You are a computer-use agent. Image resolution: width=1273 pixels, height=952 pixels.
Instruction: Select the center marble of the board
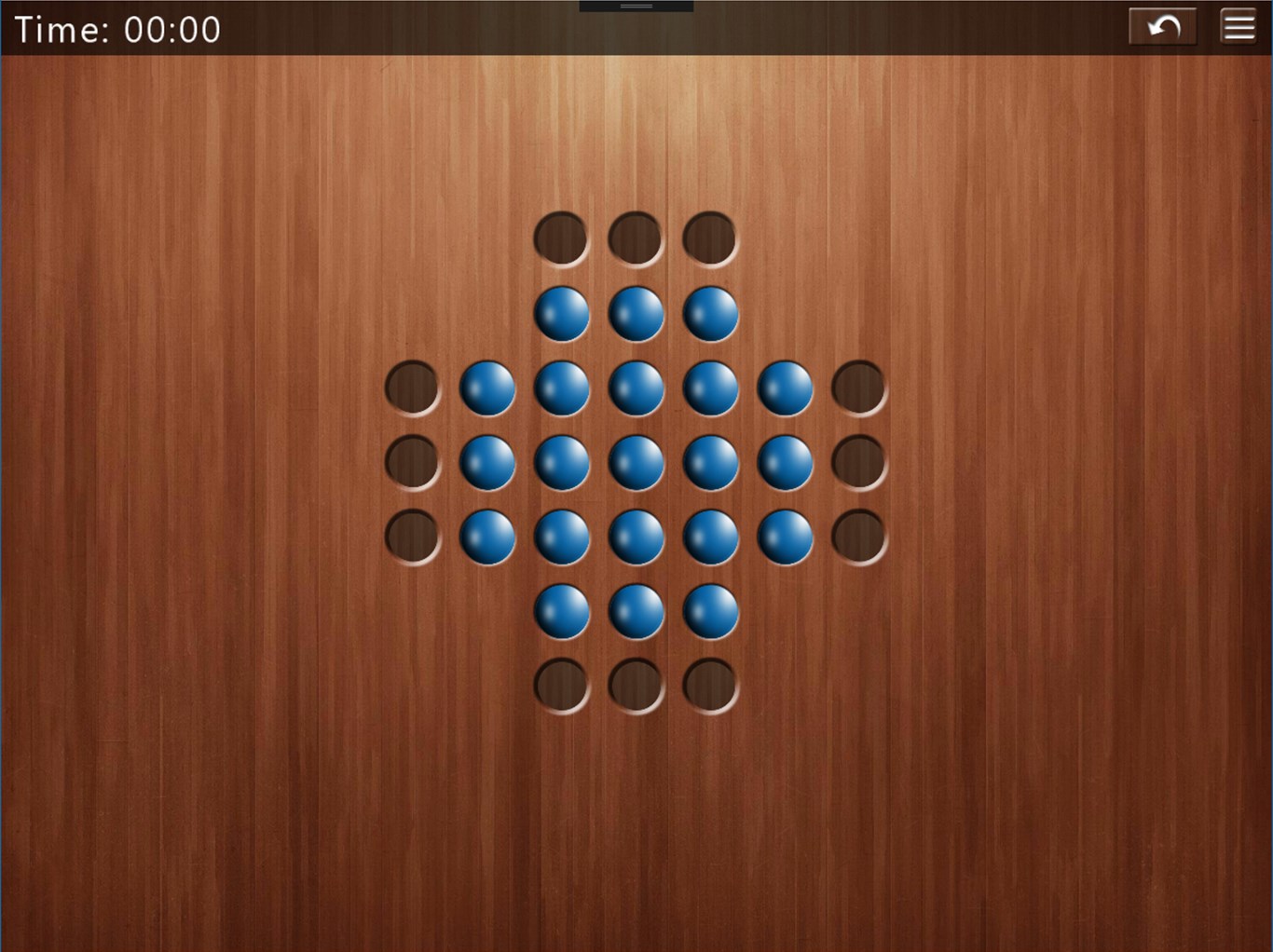tap(636, 462)
